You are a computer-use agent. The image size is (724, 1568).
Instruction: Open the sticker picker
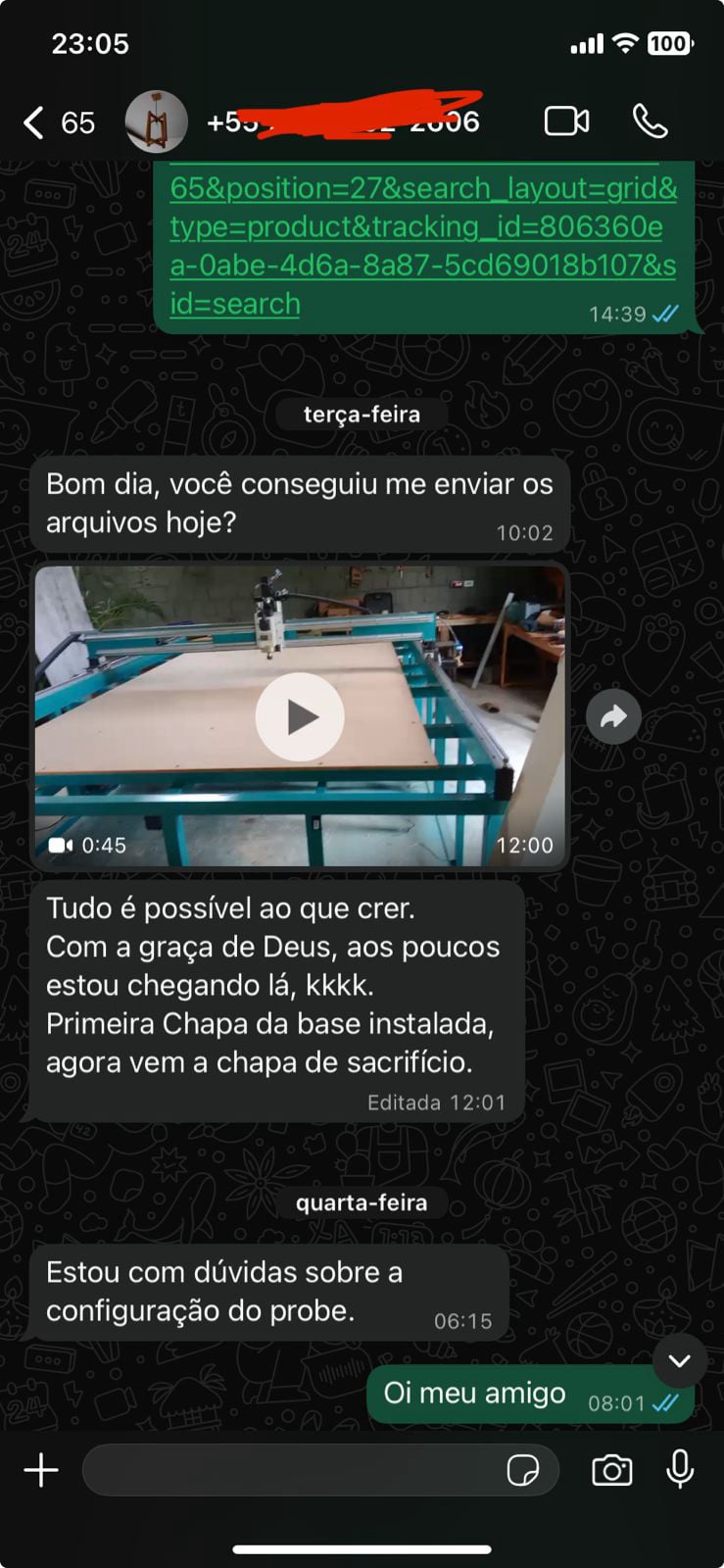(x=522, y=1470)
